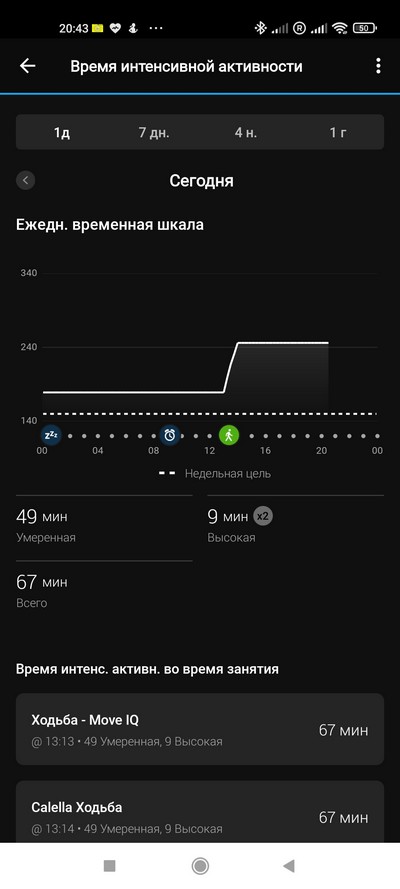Open recent apps with the square button
The width and height of the screenshot is (400, 889).
(x=110, y=866)
